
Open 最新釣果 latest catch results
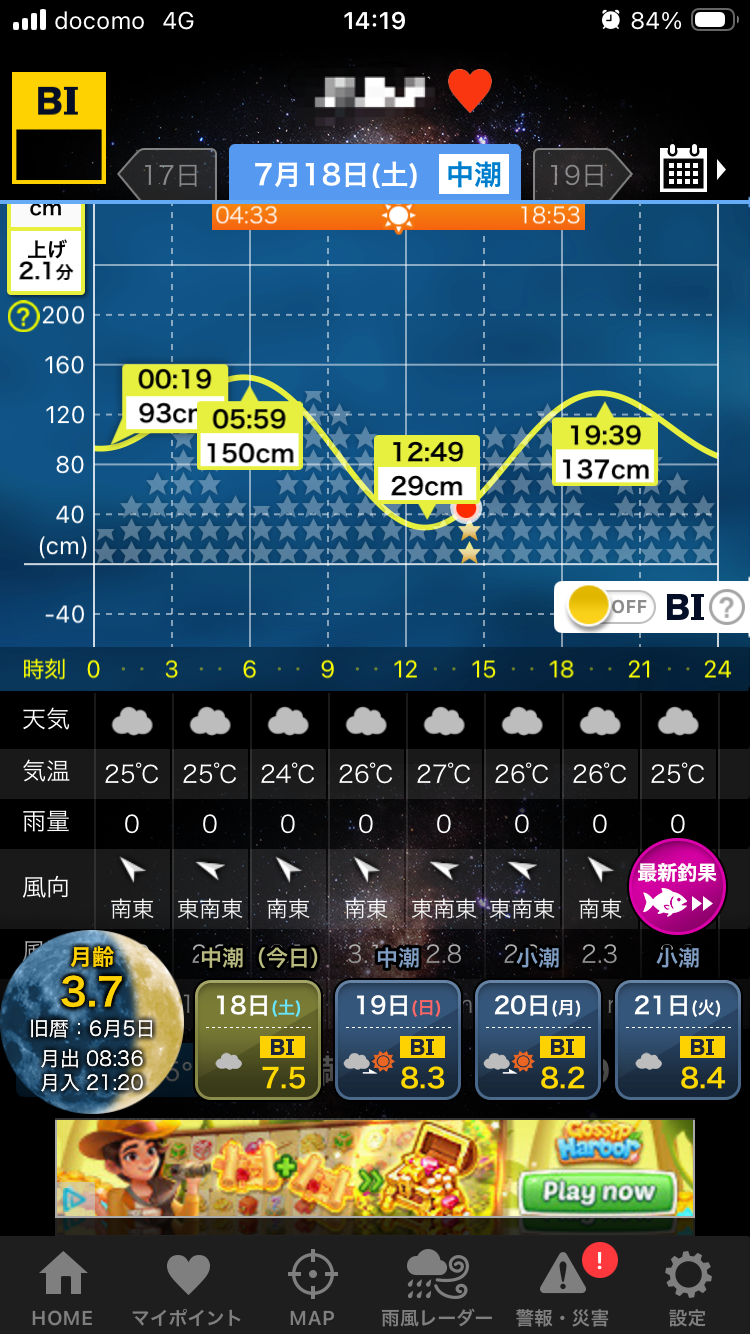677,886
